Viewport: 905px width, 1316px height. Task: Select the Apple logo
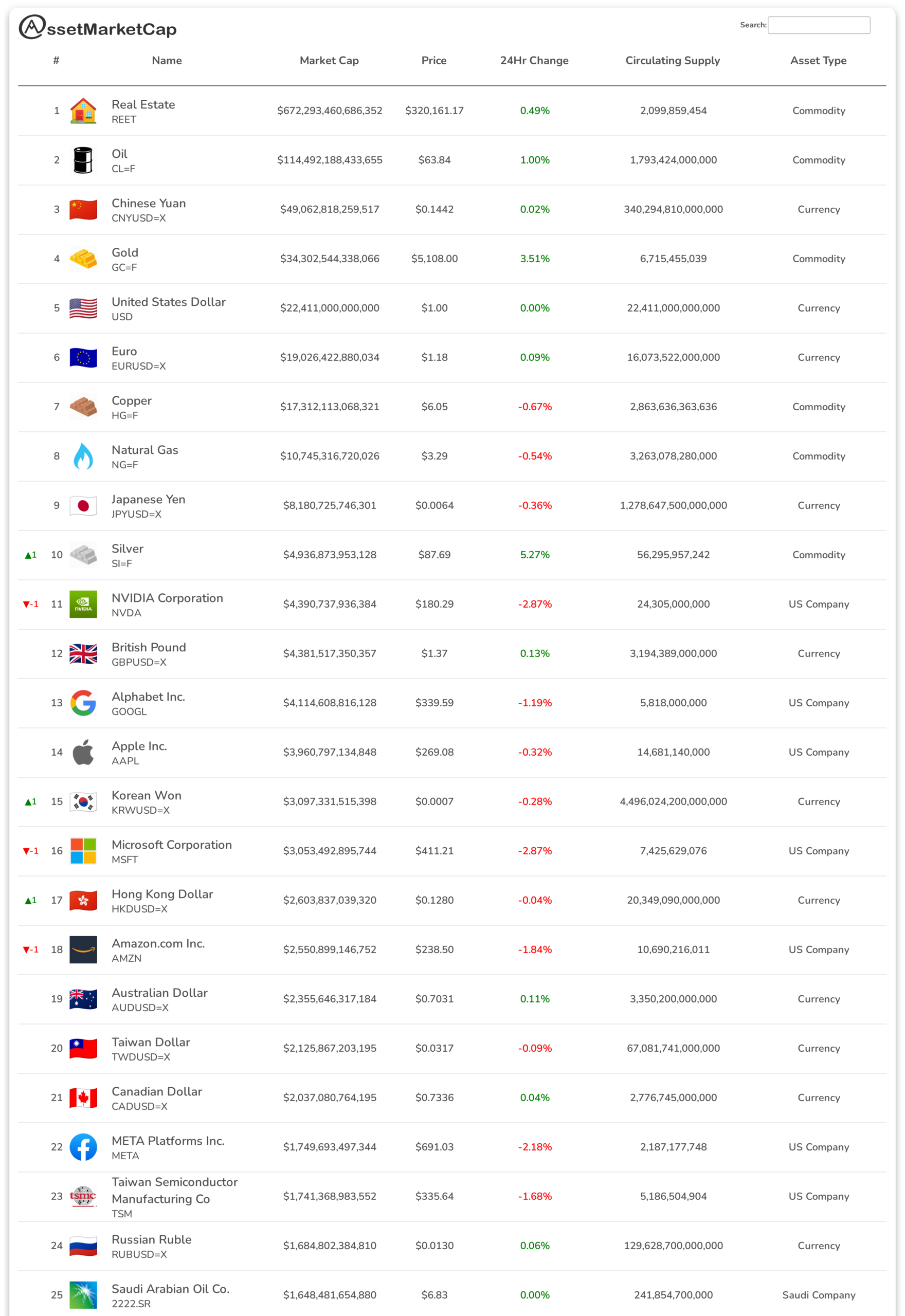tap(83, 752)
